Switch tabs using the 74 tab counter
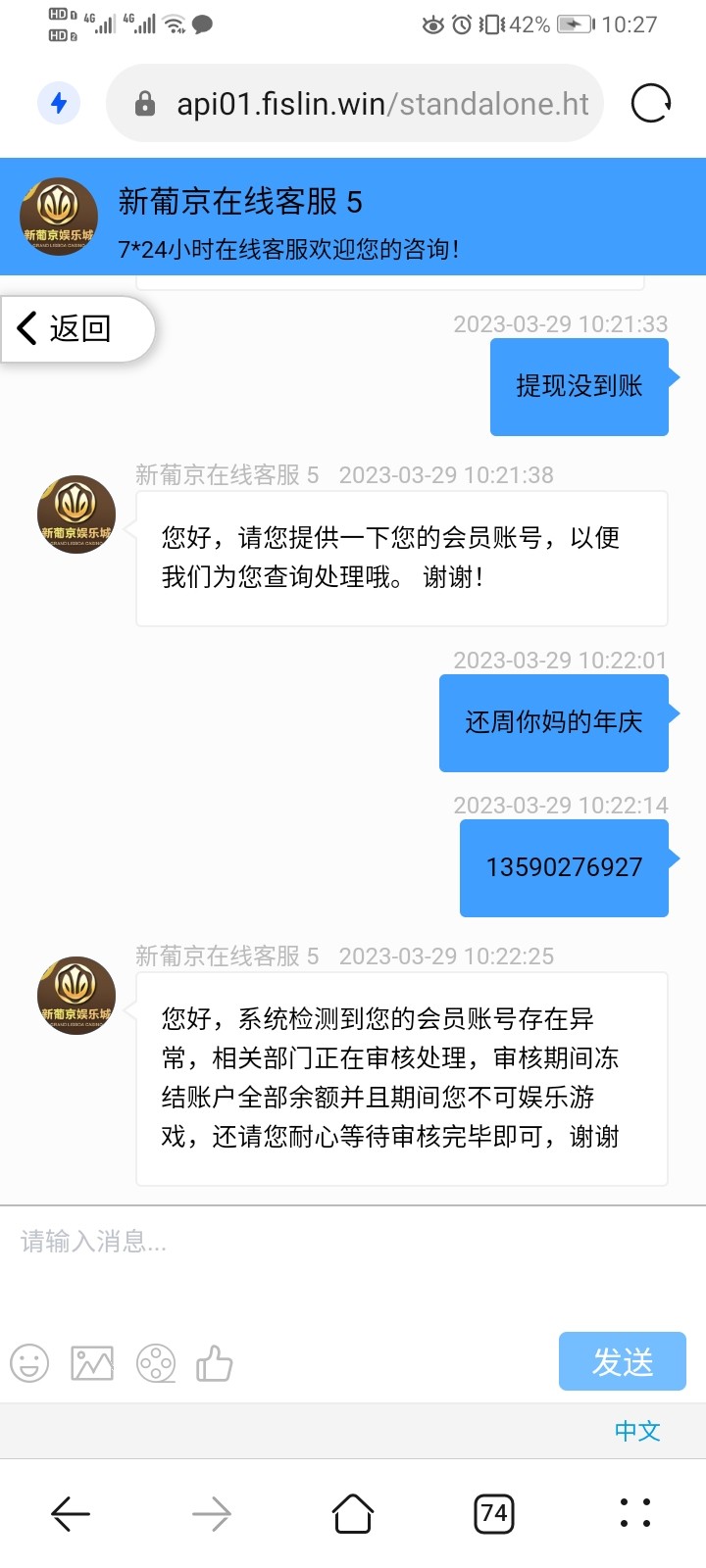Screen dimensions: 706x1568 (x=494, y=1514)
